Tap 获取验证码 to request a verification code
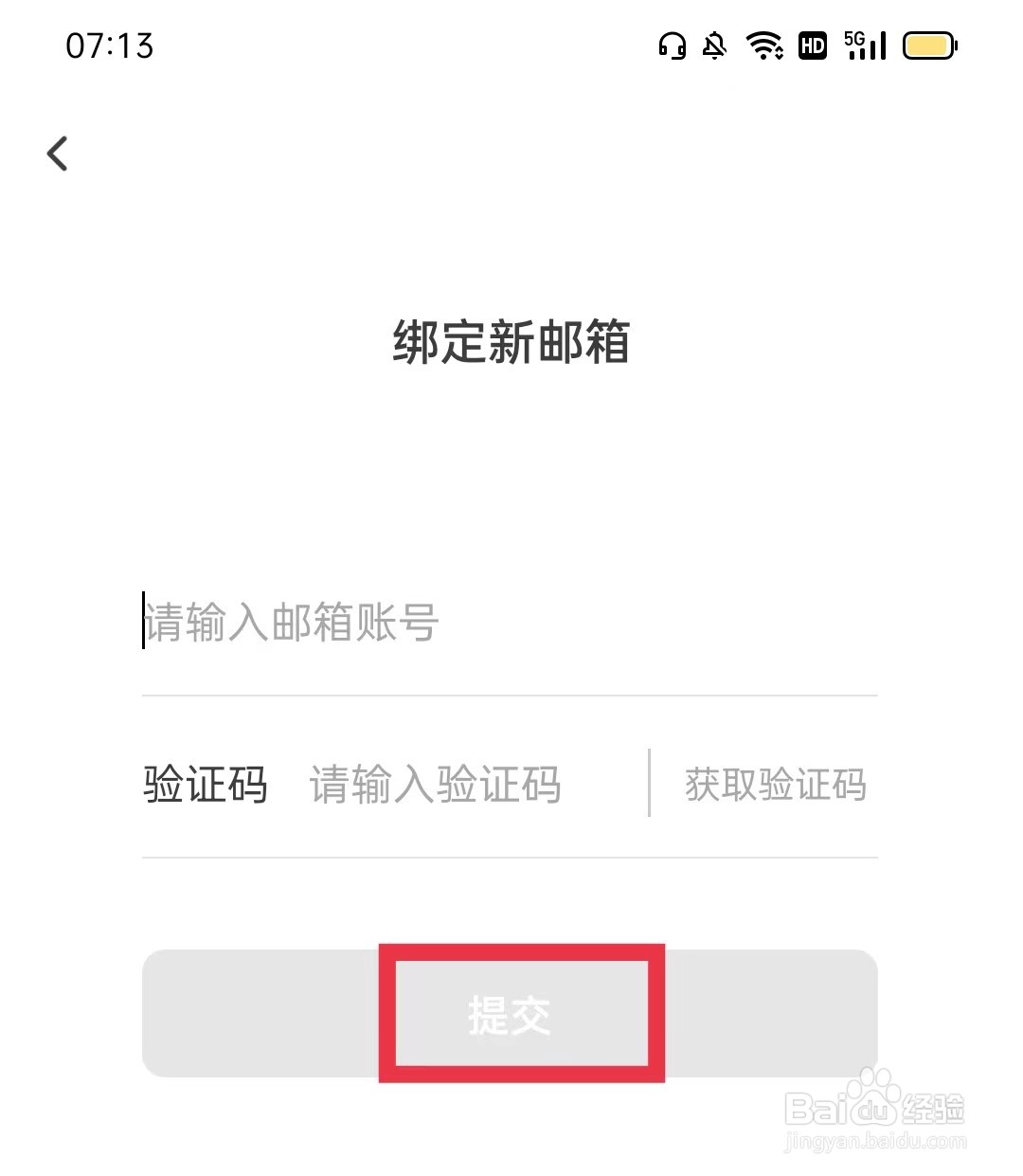Screen dimensions: 1023x1176 775,784
